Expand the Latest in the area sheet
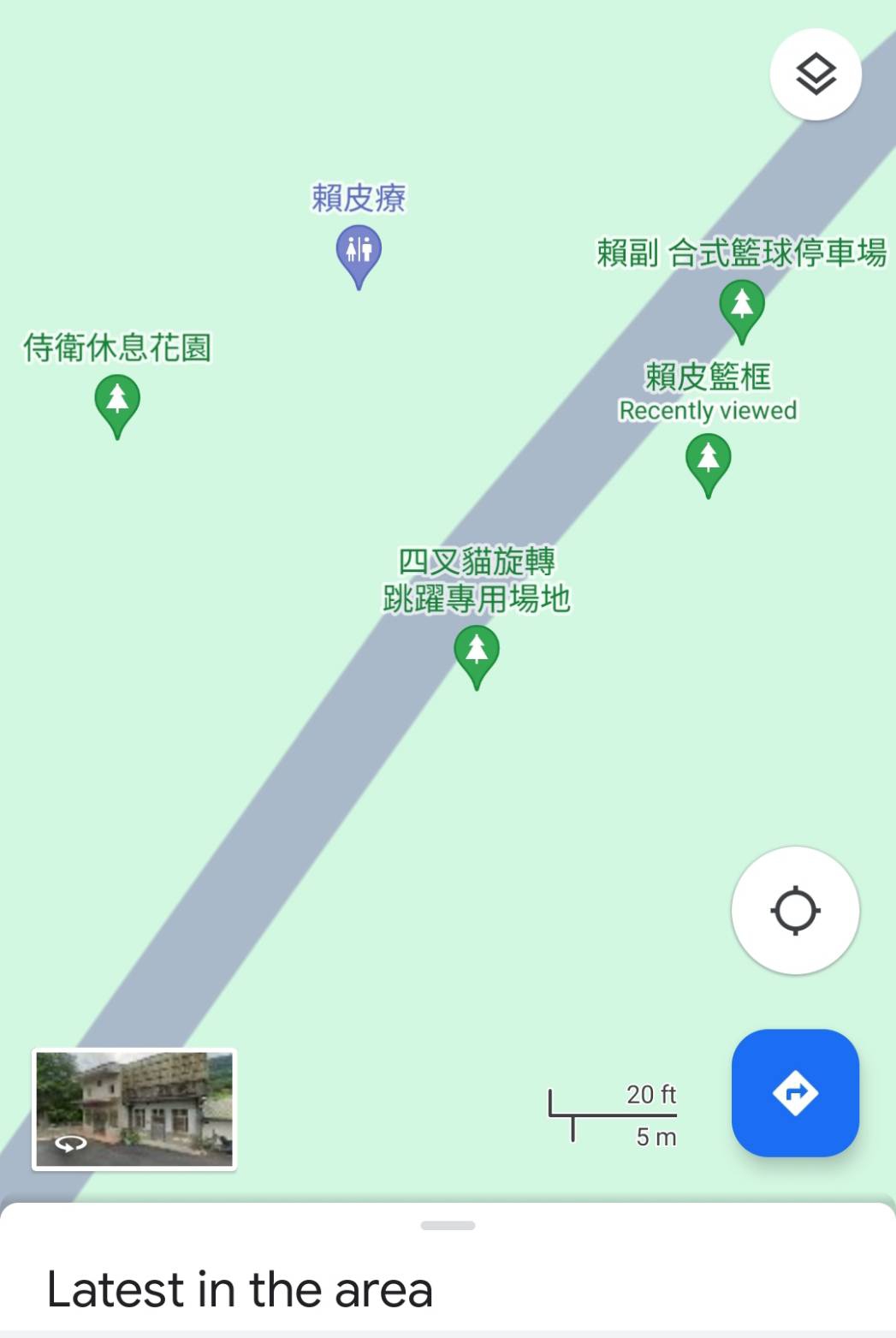Viewport: 896px width, 1338px height. pos(448,1226)
